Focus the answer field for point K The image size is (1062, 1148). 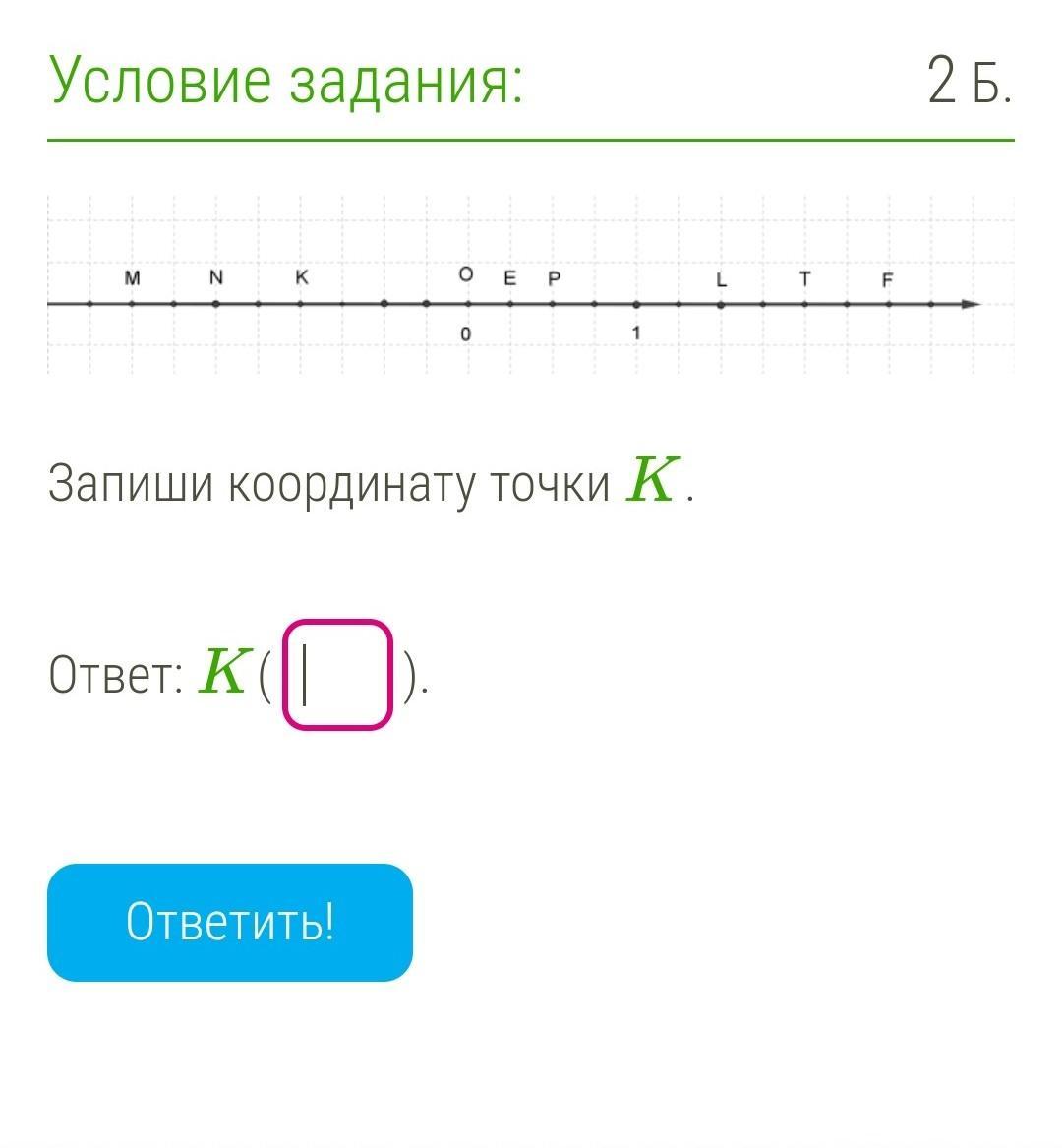337,675
